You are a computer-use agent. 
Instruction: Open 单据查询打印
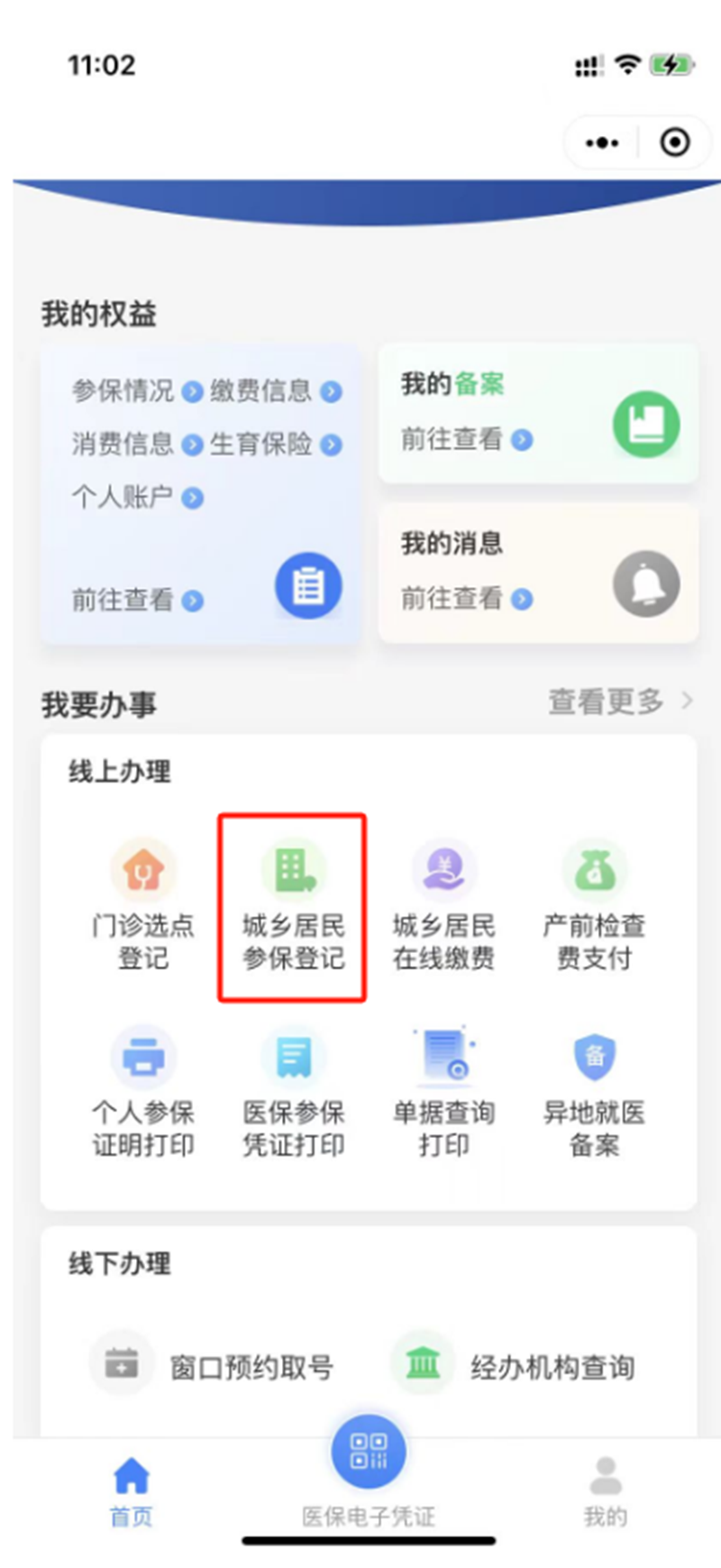pos(443,1091)
